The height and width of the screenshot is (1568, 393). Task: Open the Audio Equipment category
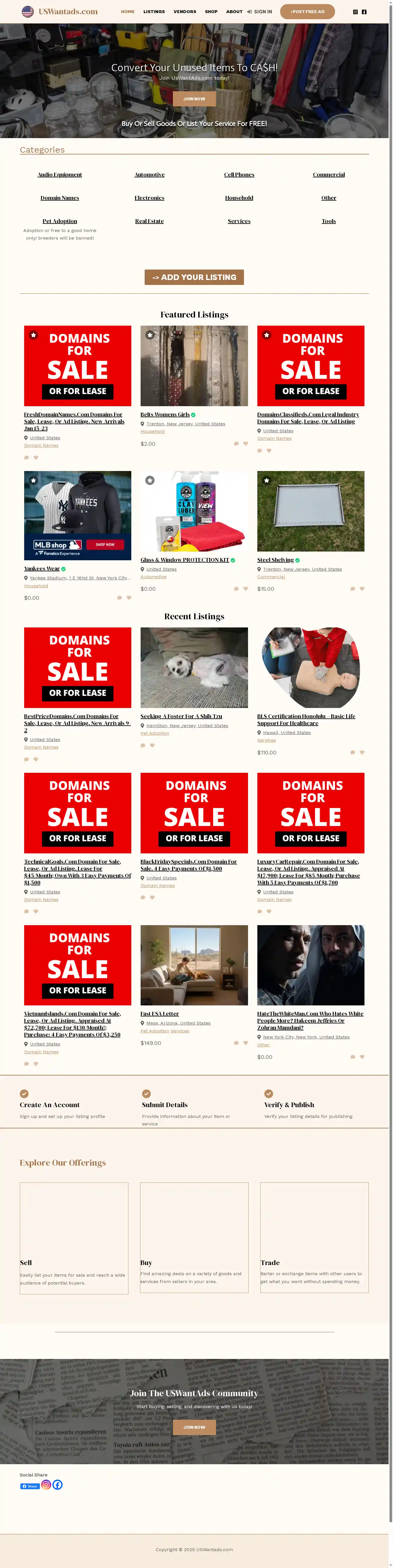pyautogui.click(x=60, y=175)
